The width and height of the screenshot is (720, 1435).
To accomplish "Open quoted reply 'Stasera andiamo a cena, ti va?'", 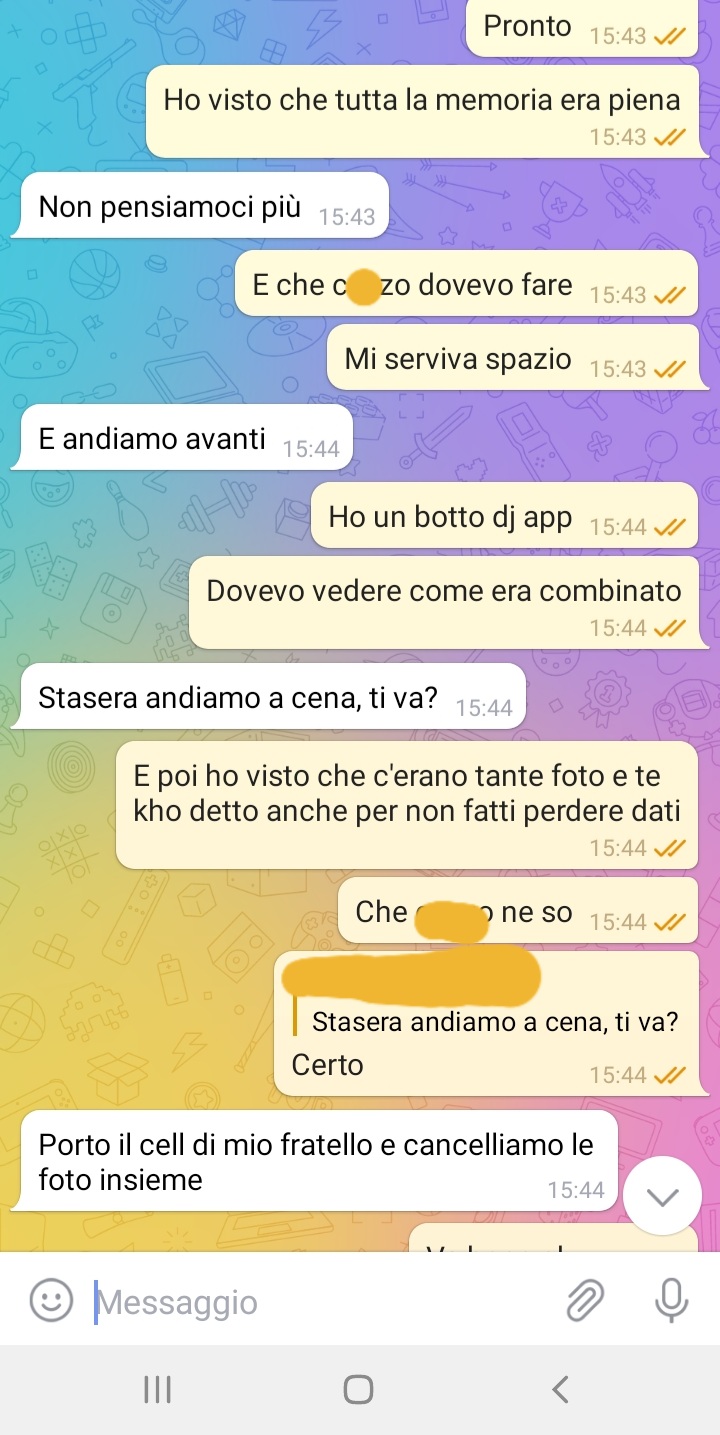I will pos(494,1021).
